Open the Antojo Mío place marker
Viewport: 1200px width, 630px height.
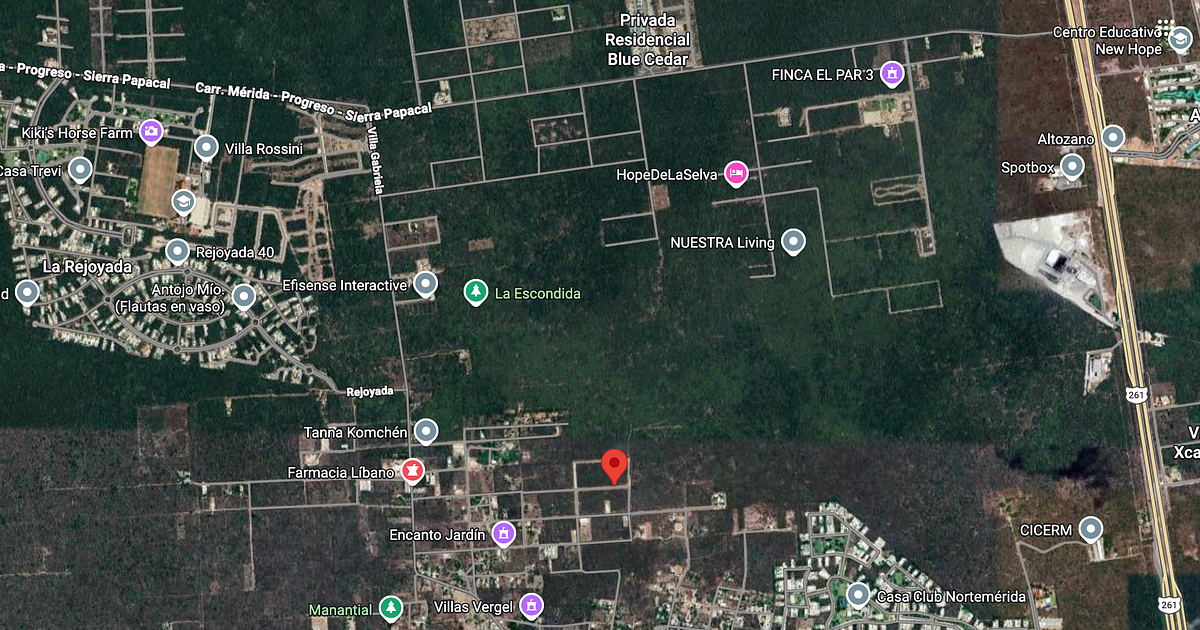click(243, 294)
